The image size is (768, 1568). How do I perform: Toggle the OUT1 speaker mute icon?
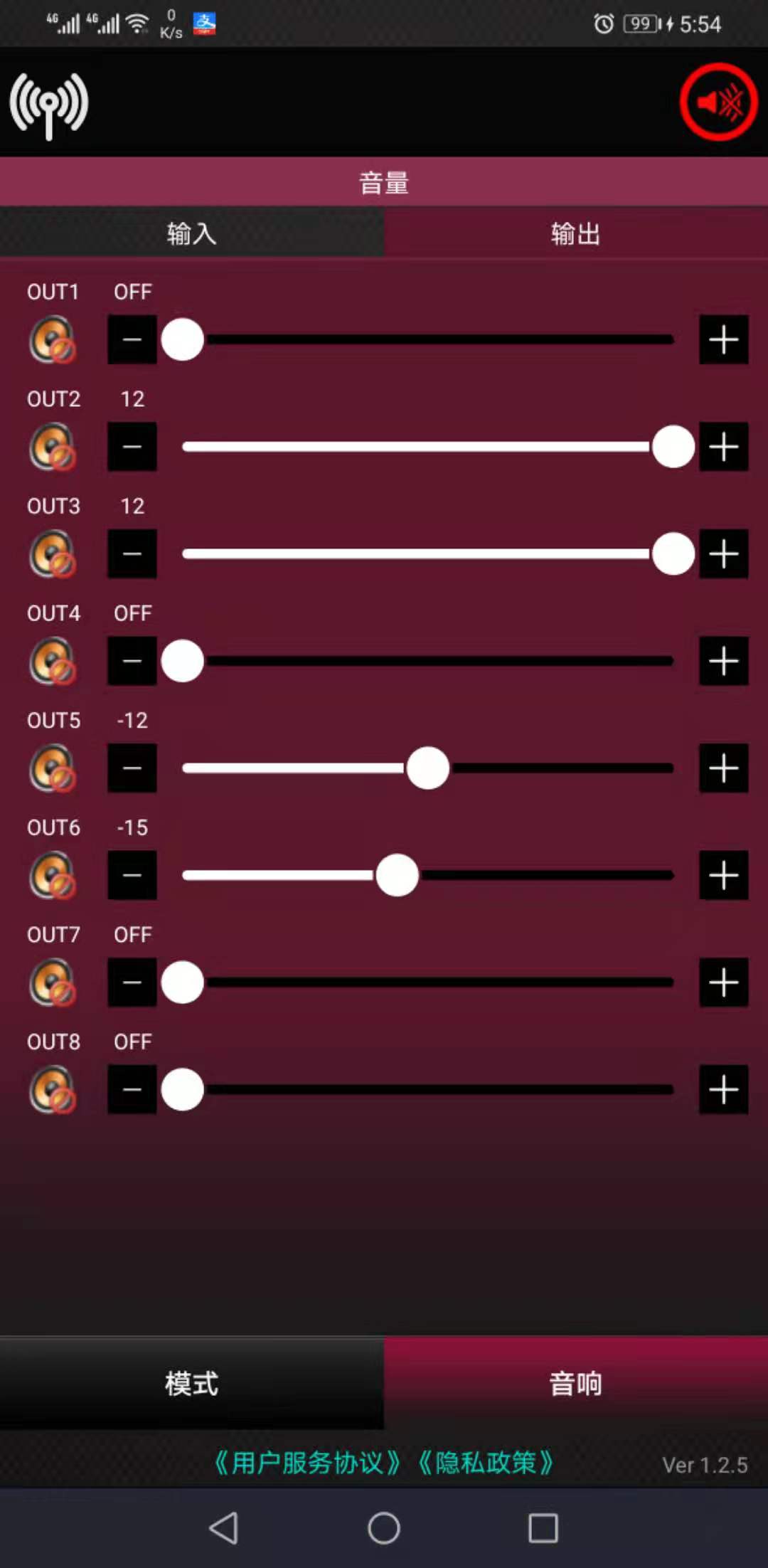(53, 340)
